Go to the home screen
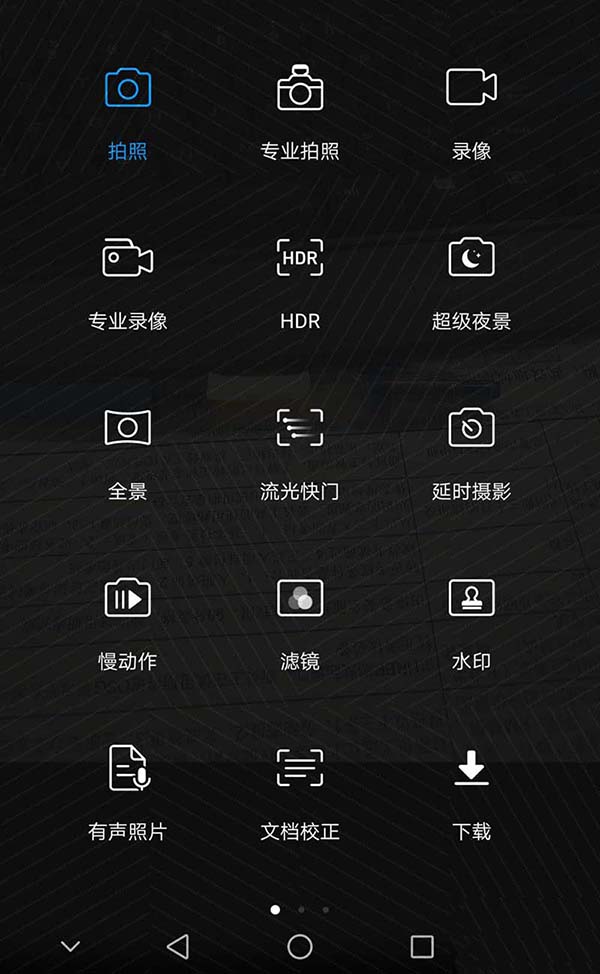The height and width of the screenshot is (974, 600). 300,946
